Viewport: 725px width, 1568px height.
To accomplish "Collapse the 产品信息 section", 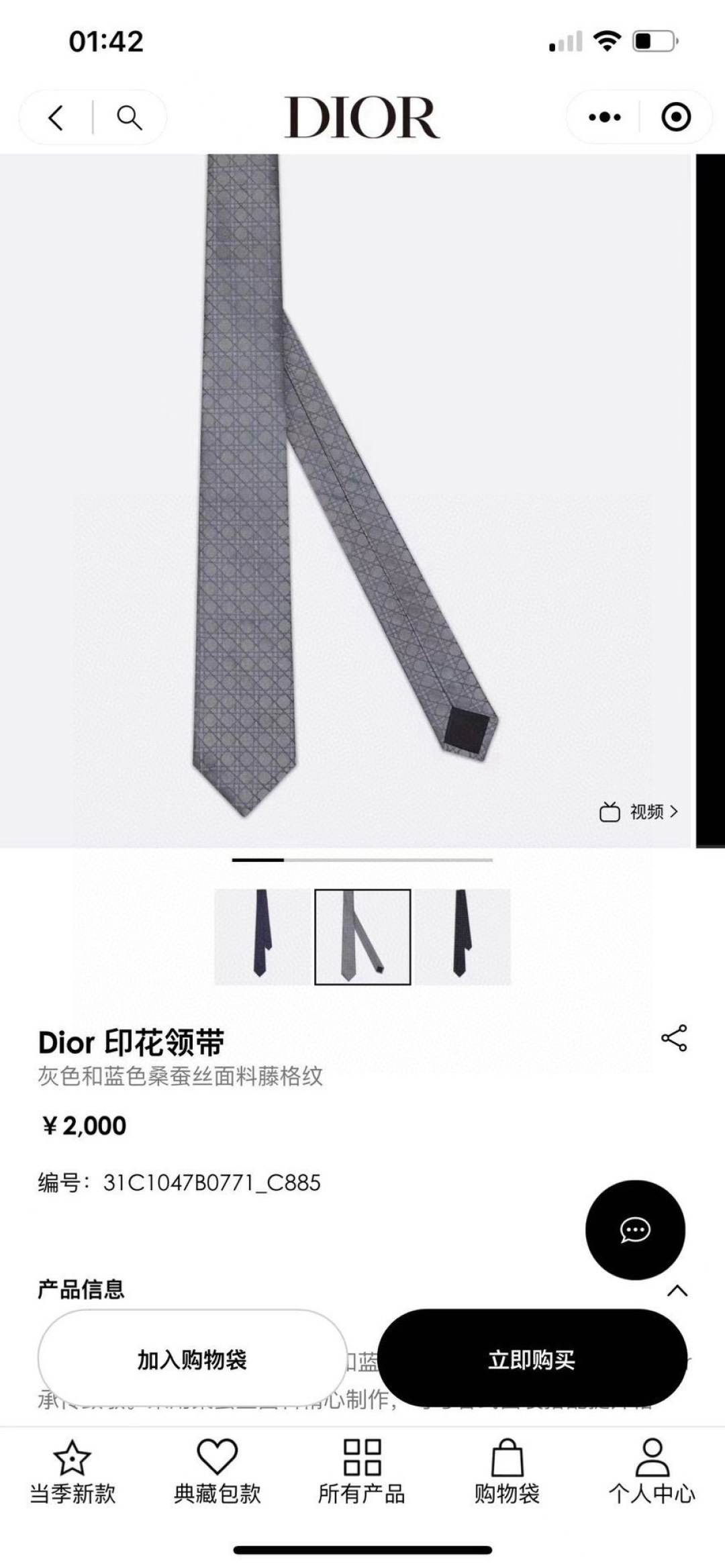I will coord(677,1290).
